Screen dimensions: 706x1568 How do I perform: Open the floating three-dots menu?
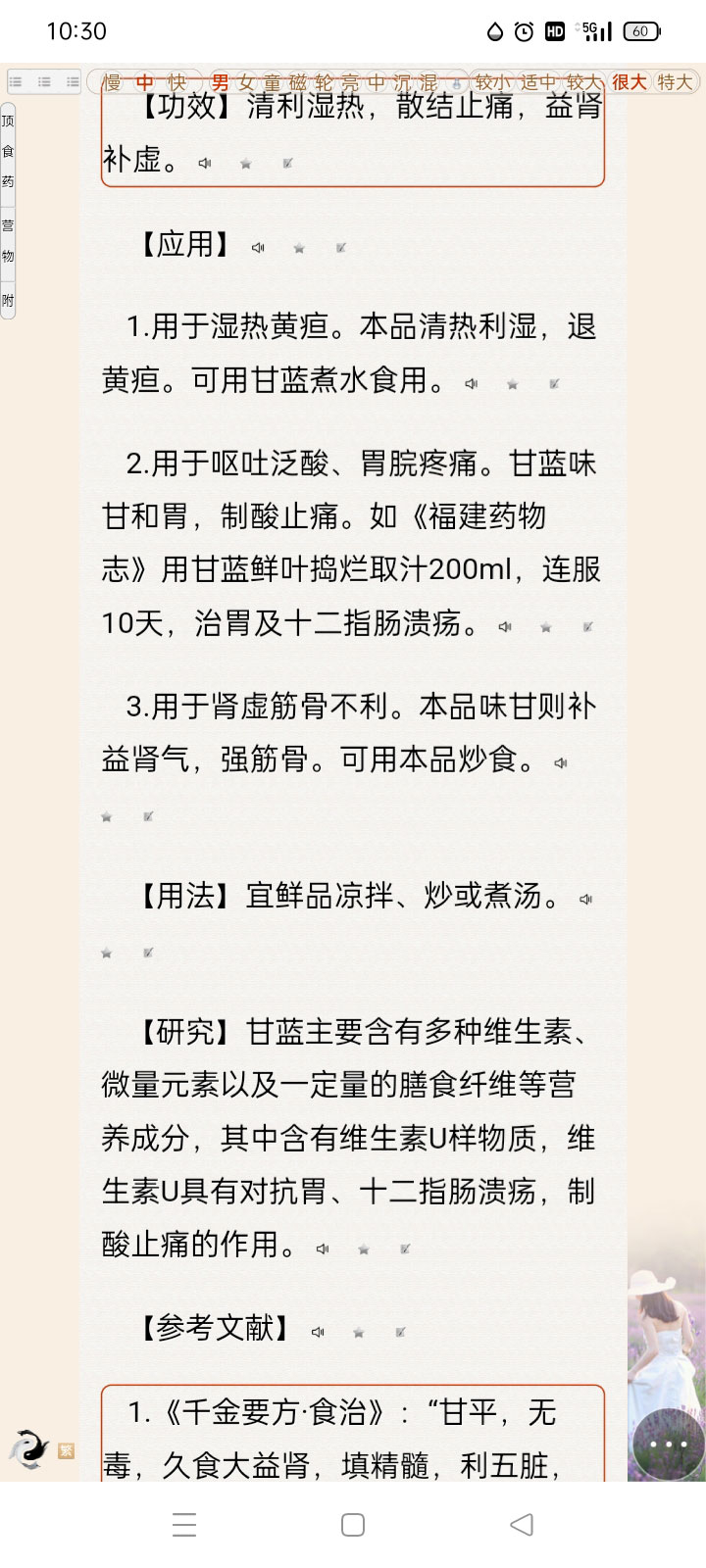(669, 1445)
